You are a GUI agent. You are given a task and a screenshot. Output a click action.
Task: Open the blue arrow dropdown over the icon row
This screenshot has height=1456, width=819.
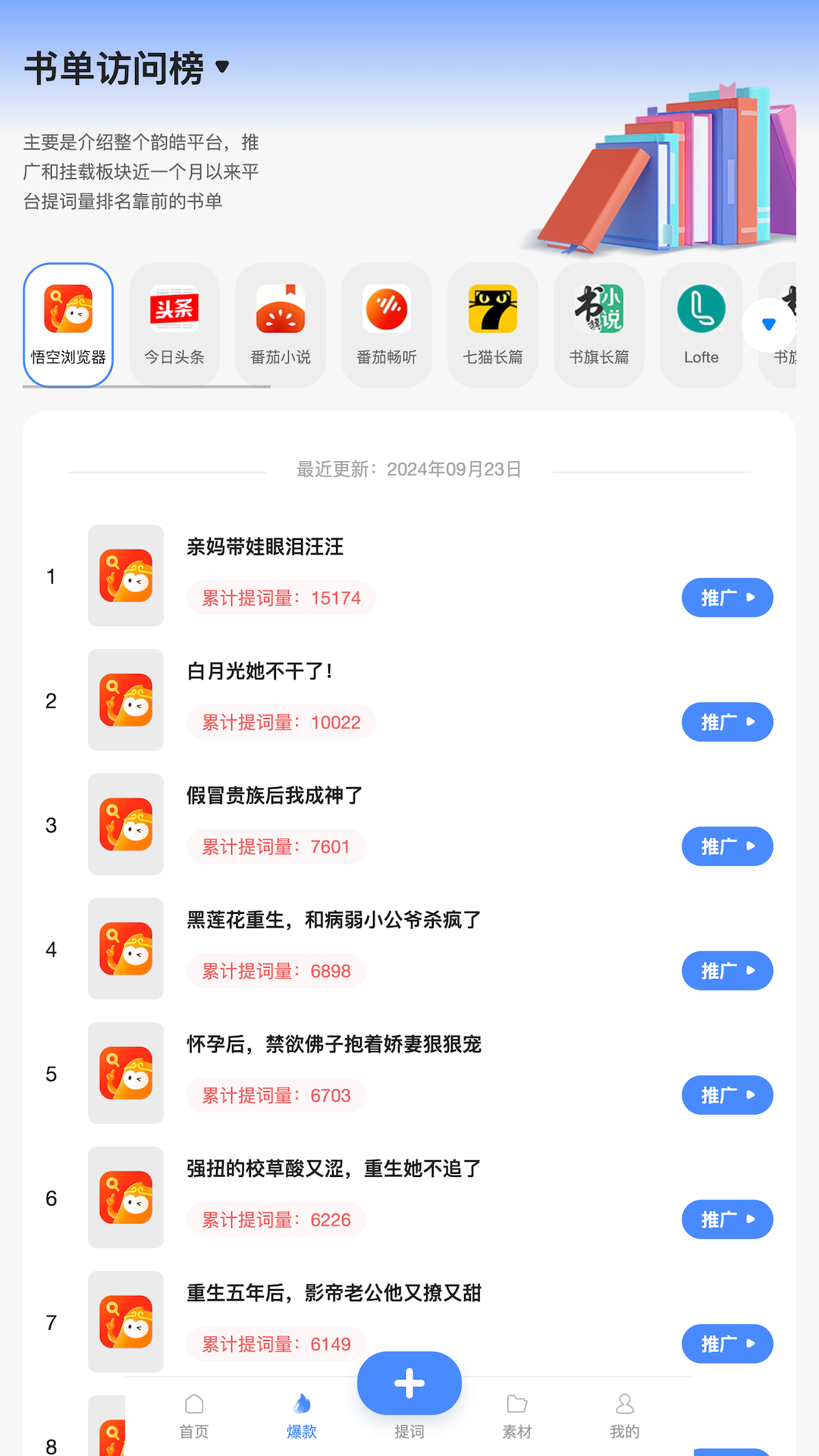coord(769,323)
